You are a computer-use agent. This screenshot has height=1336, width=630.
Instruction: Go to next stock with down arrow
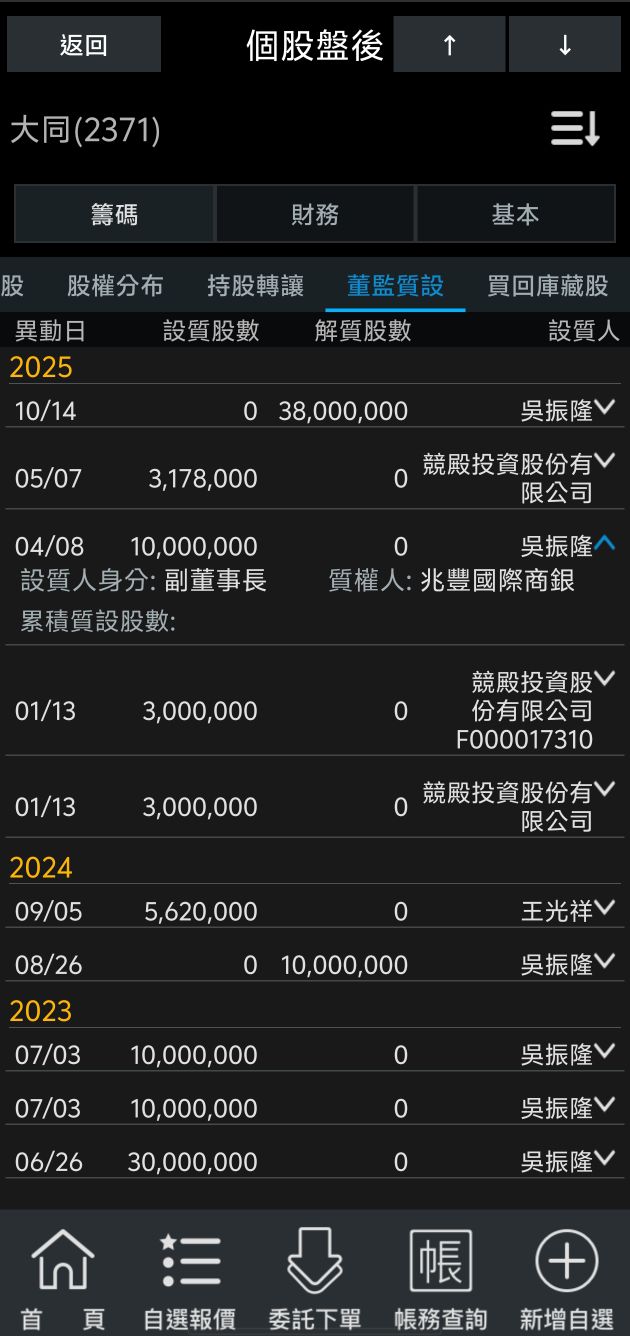(x=565, y=45)
